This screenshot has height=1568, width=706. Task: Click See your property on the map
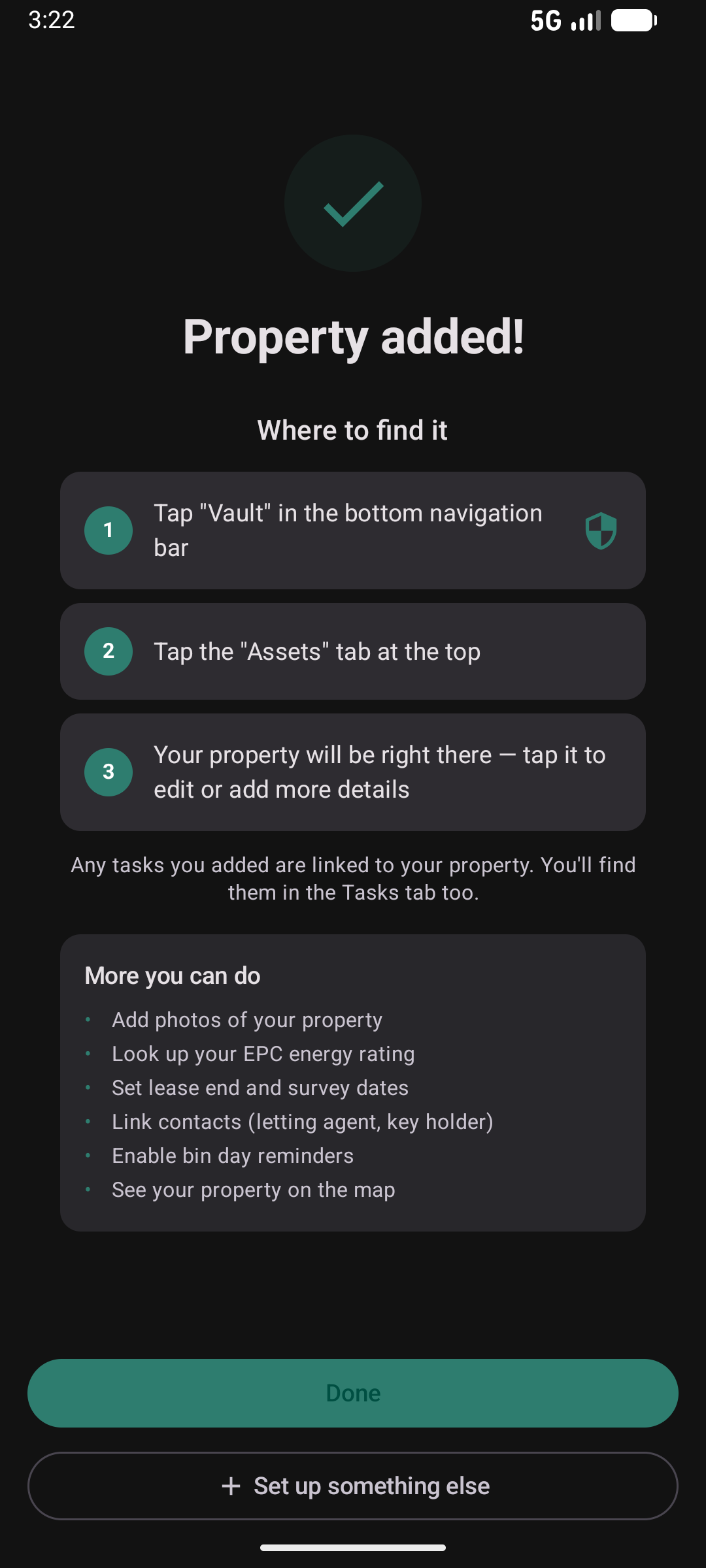tap(253, 1190)
